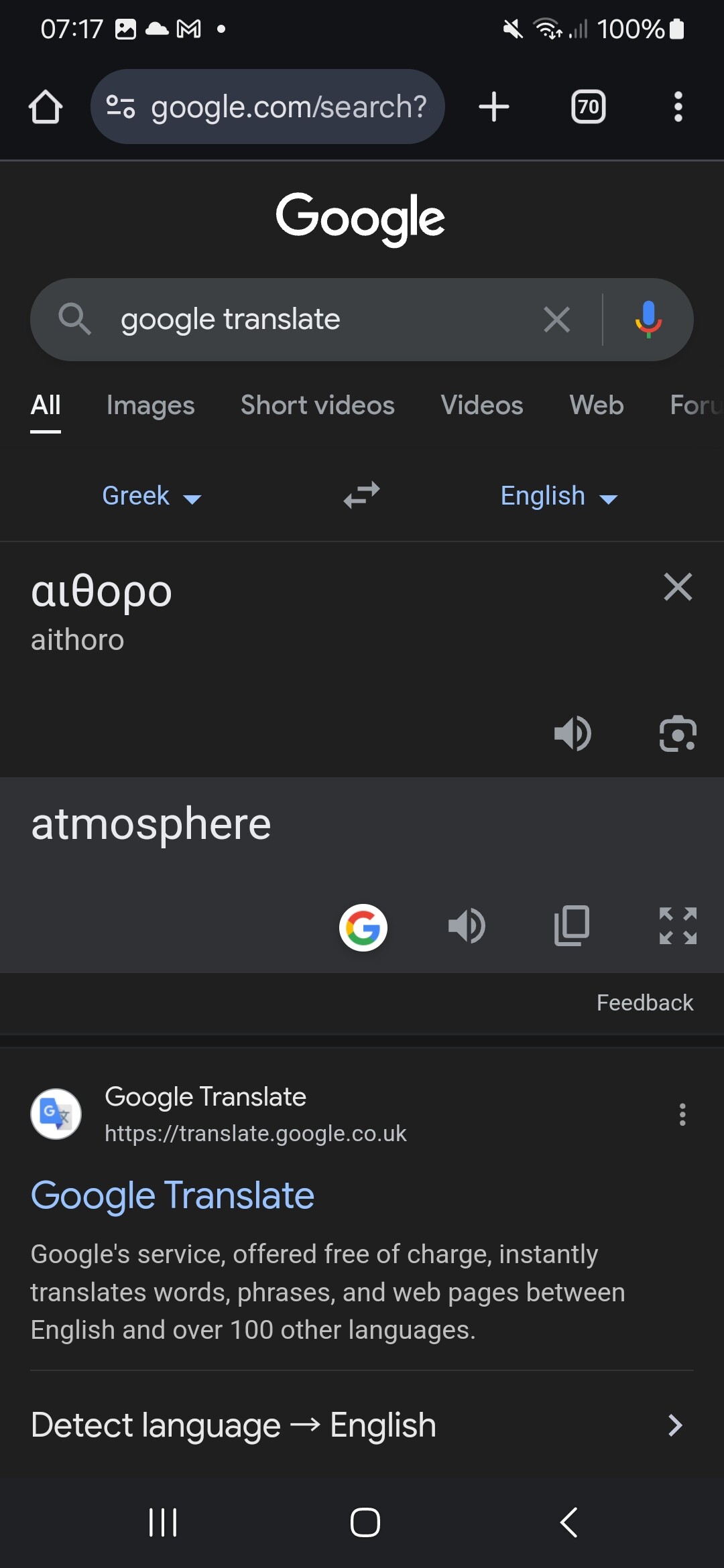Copy the translation atmosphere
724x1568 pixels.
click(x=572, y=926)
